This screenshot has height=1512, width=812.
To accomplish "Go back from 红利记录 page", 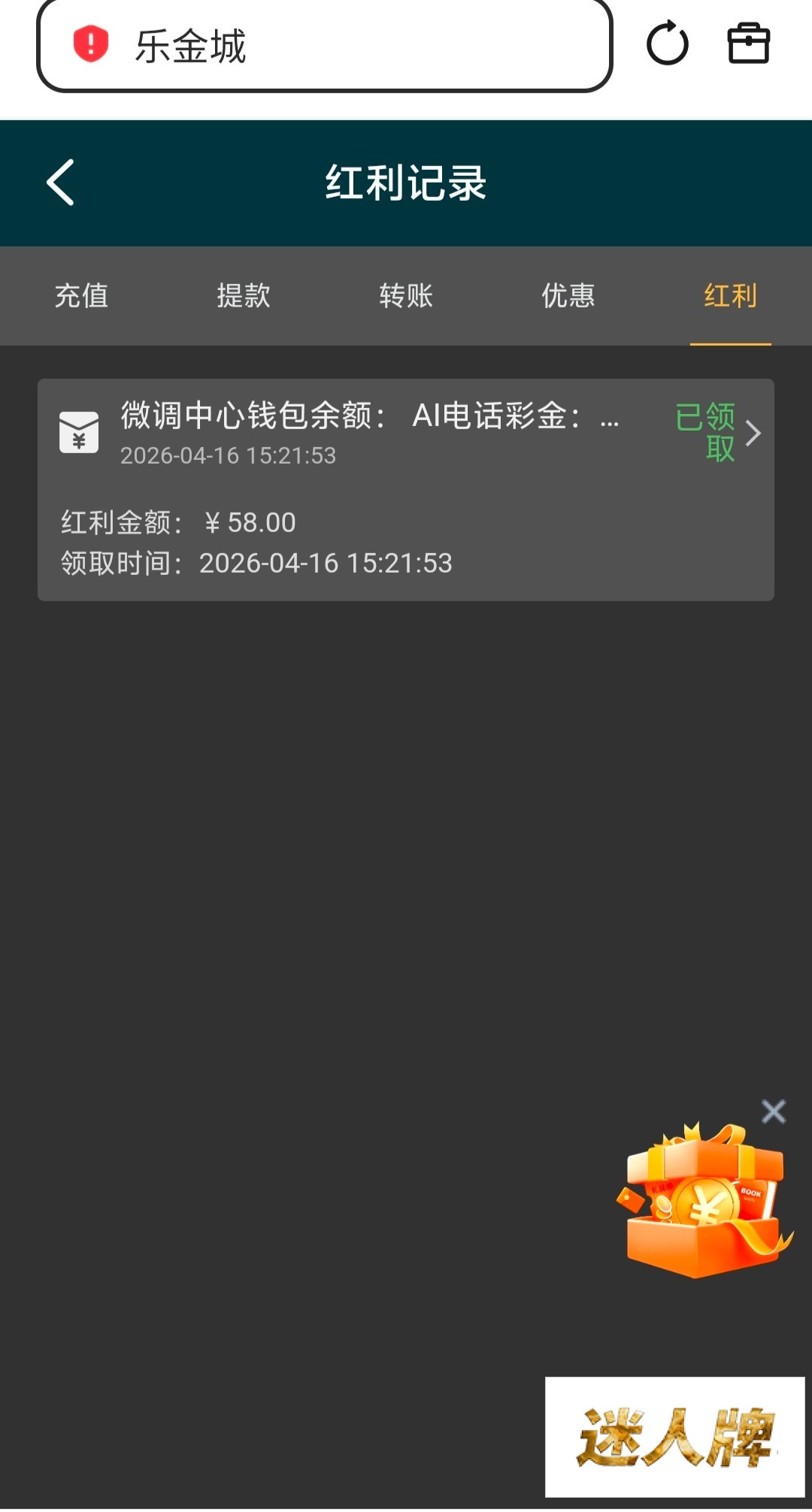I will (60, 183).
